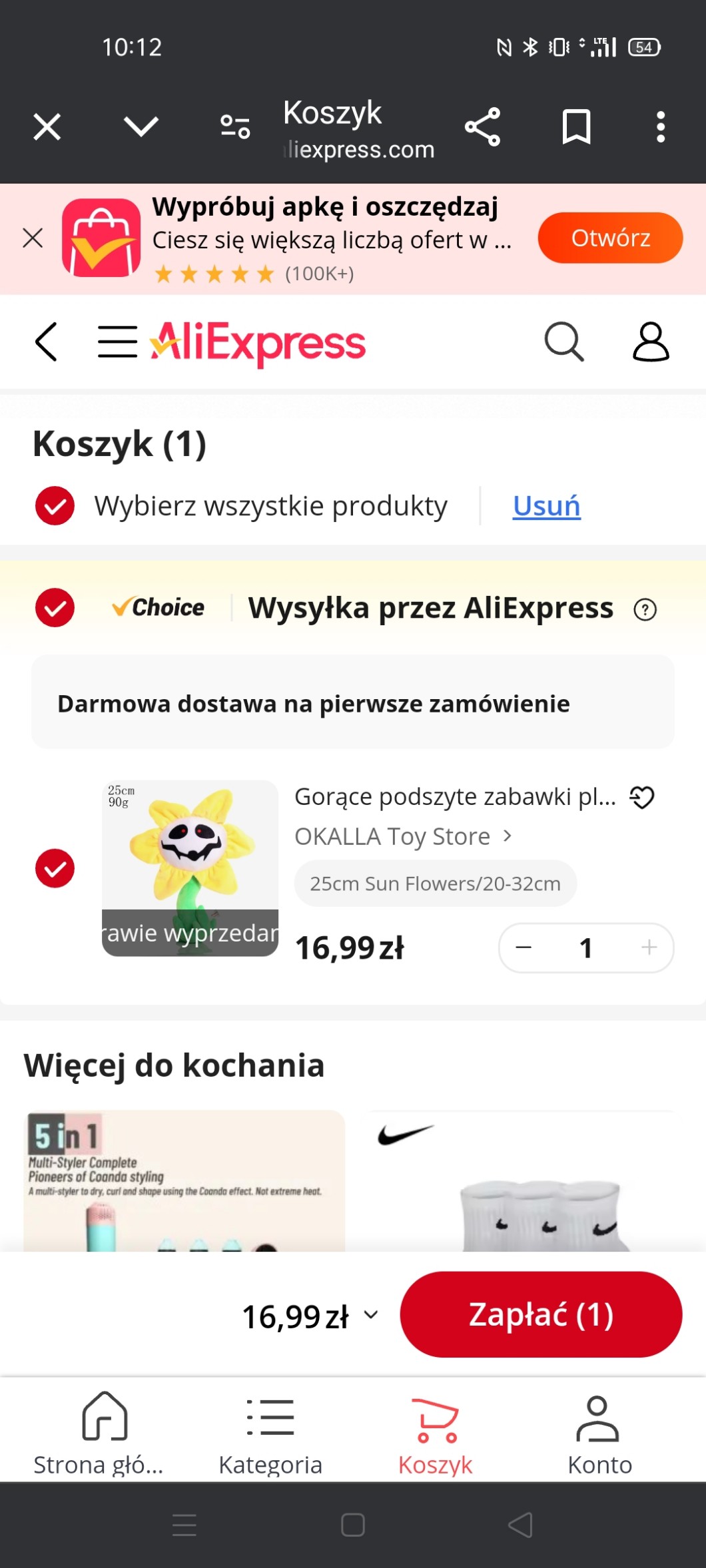Add the plush toy to wishlist
Screen dimensions: 706x1568
643,797
